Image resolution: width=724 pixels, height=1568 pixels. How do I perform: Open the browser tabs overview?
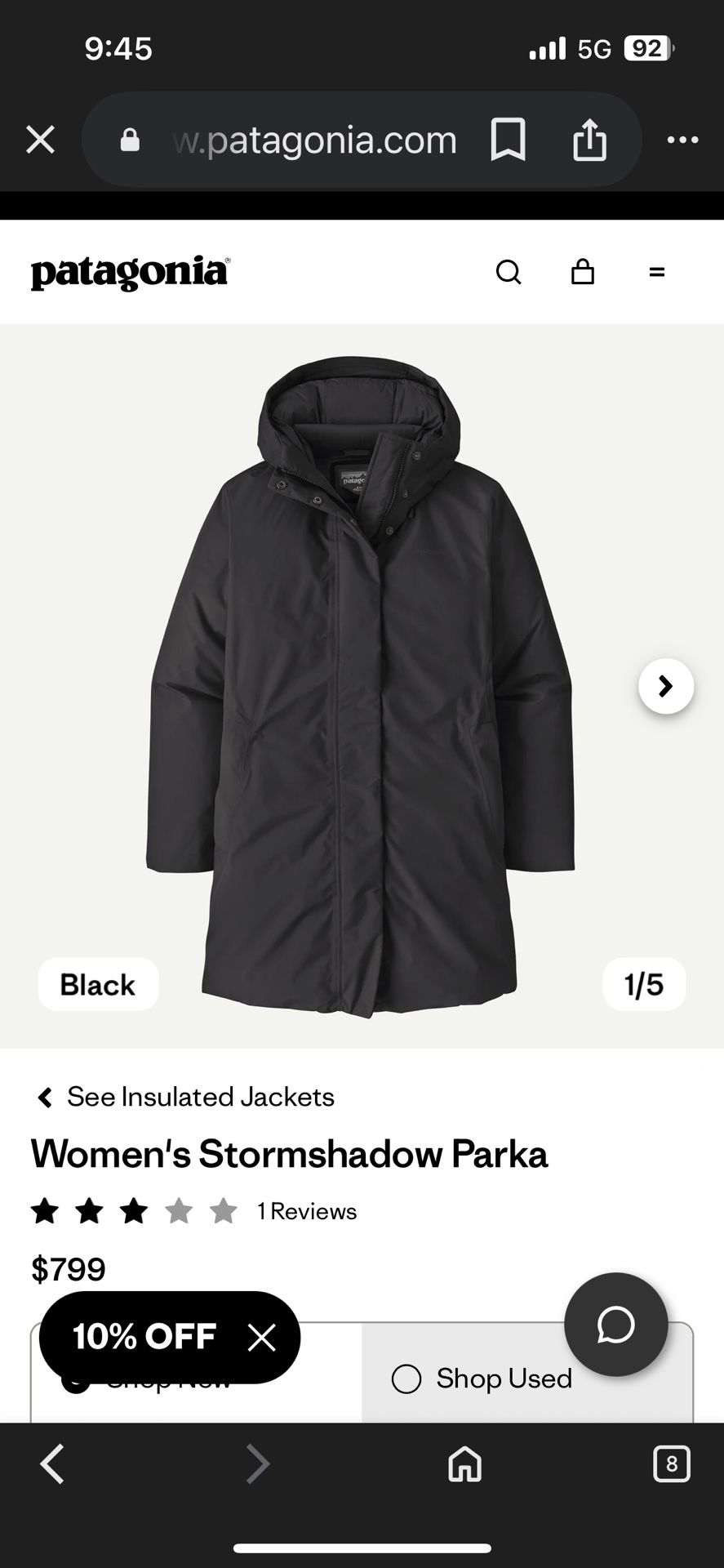(671, 1463)
